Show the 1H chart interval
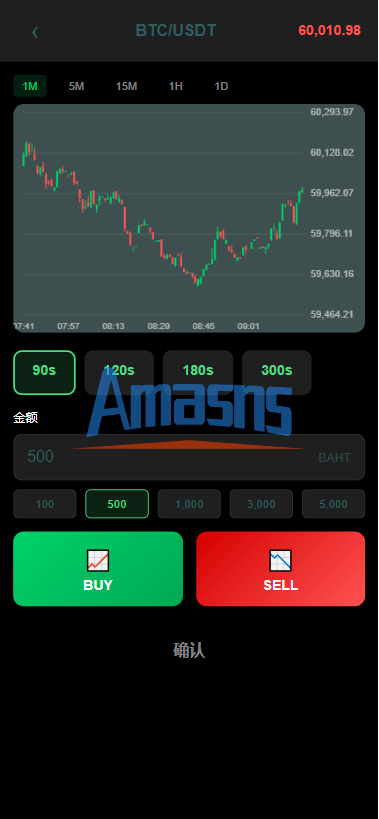This screenshot has height=819, width=379. click(x=176, y=86)
